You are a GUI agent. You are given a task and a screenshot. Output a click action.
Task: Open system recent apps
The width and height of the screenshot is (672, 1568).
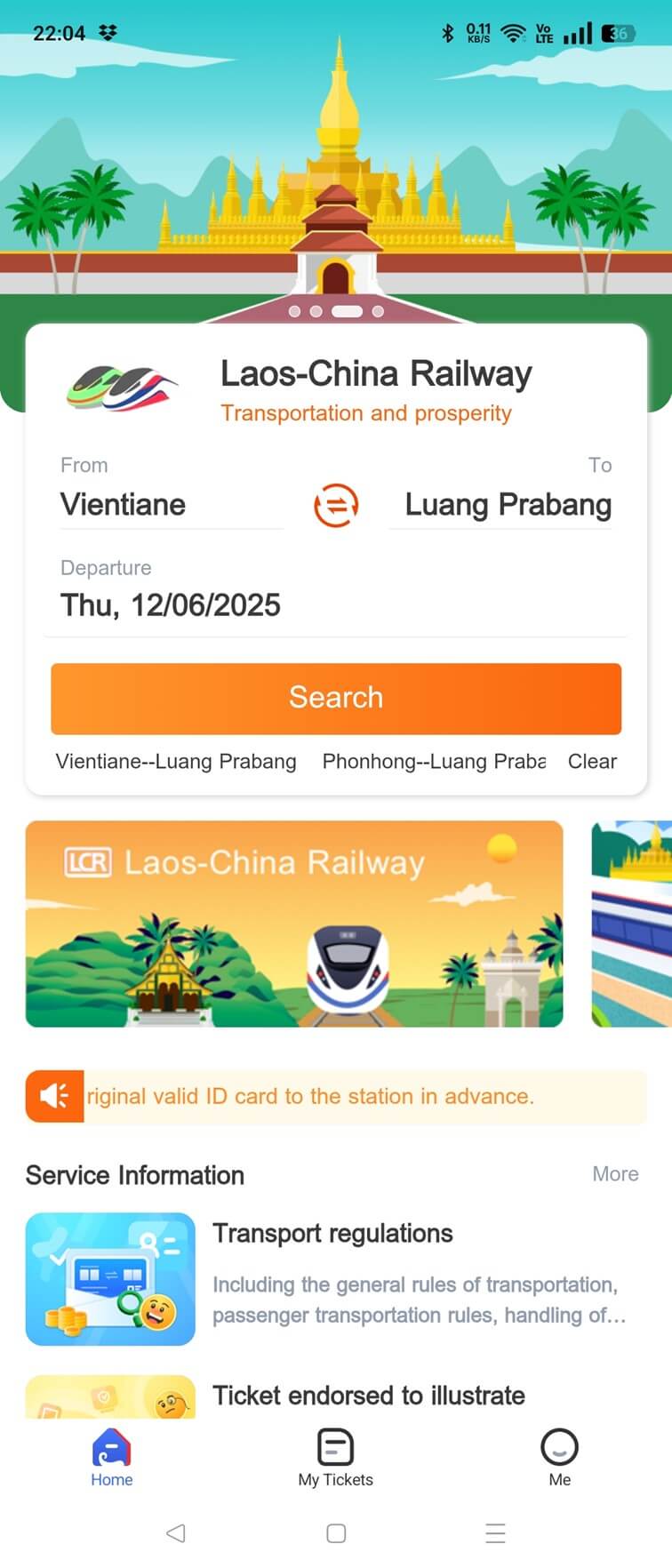tap(495, 1533)
